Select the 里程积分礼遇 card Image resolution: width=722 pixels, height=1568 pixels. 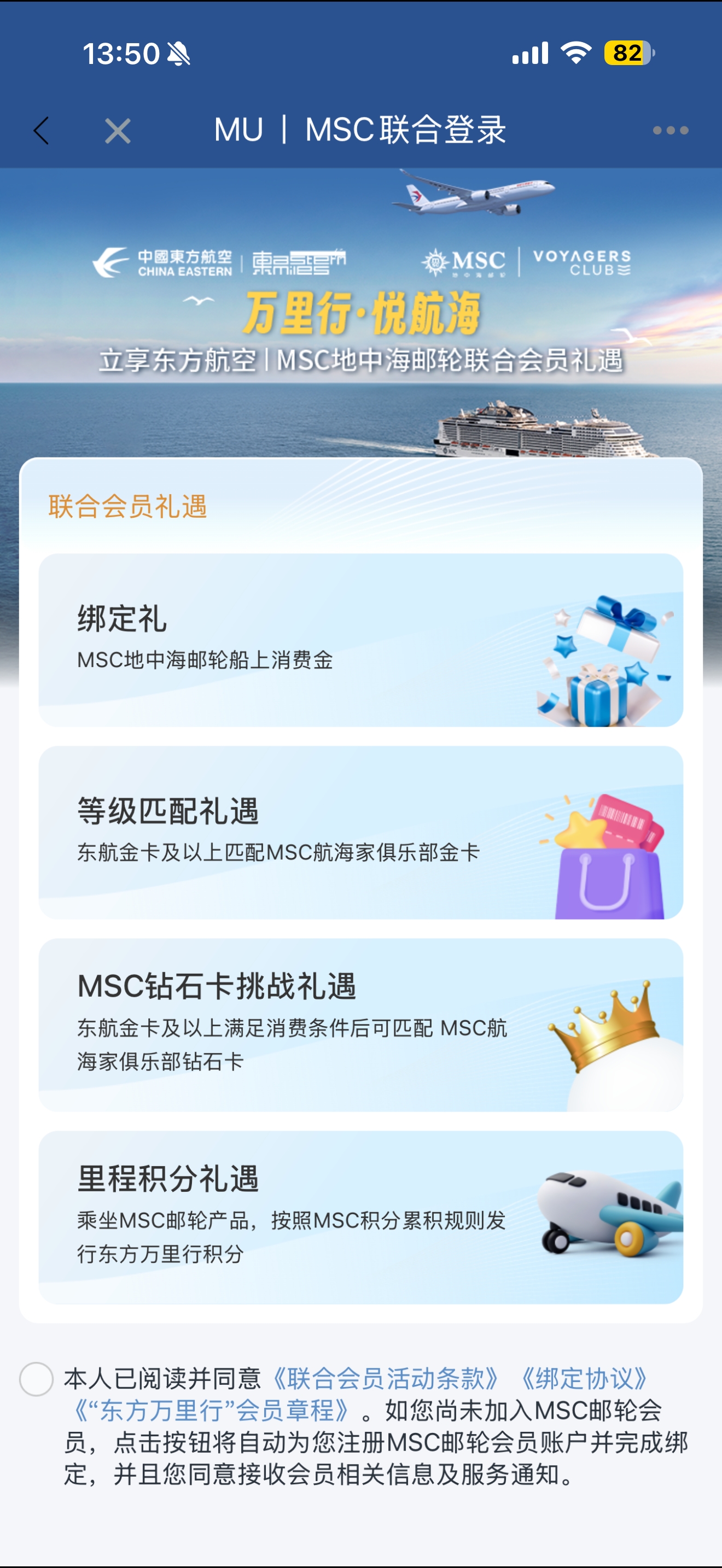pyautogui.click(x=360, y=1217)
